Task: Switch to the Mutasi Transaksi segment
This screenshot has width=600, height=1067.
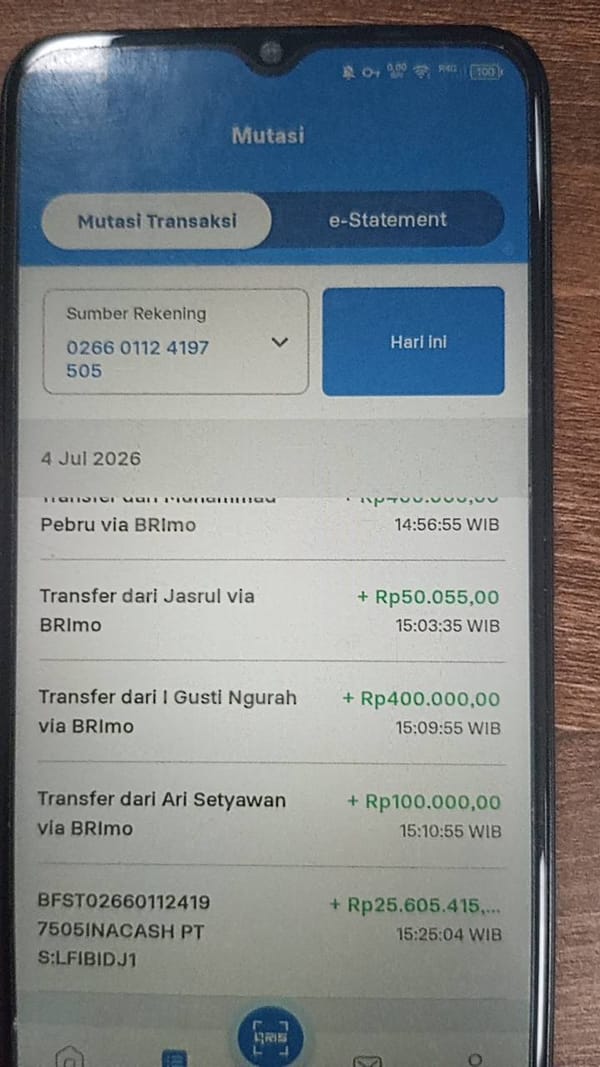Action: click(156, 221)
